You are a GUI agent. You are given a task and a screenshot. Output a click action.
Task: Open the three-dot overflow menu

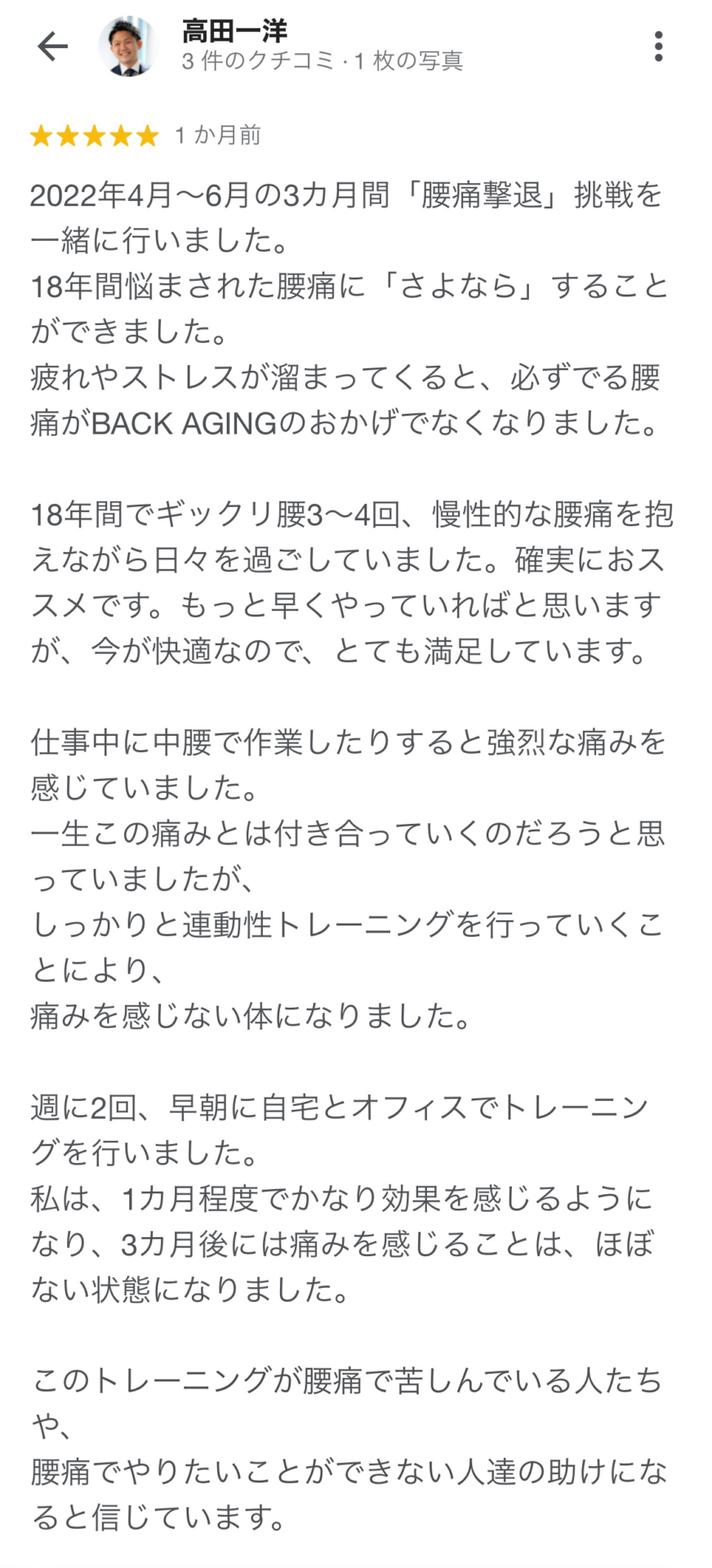coord(658,47)
